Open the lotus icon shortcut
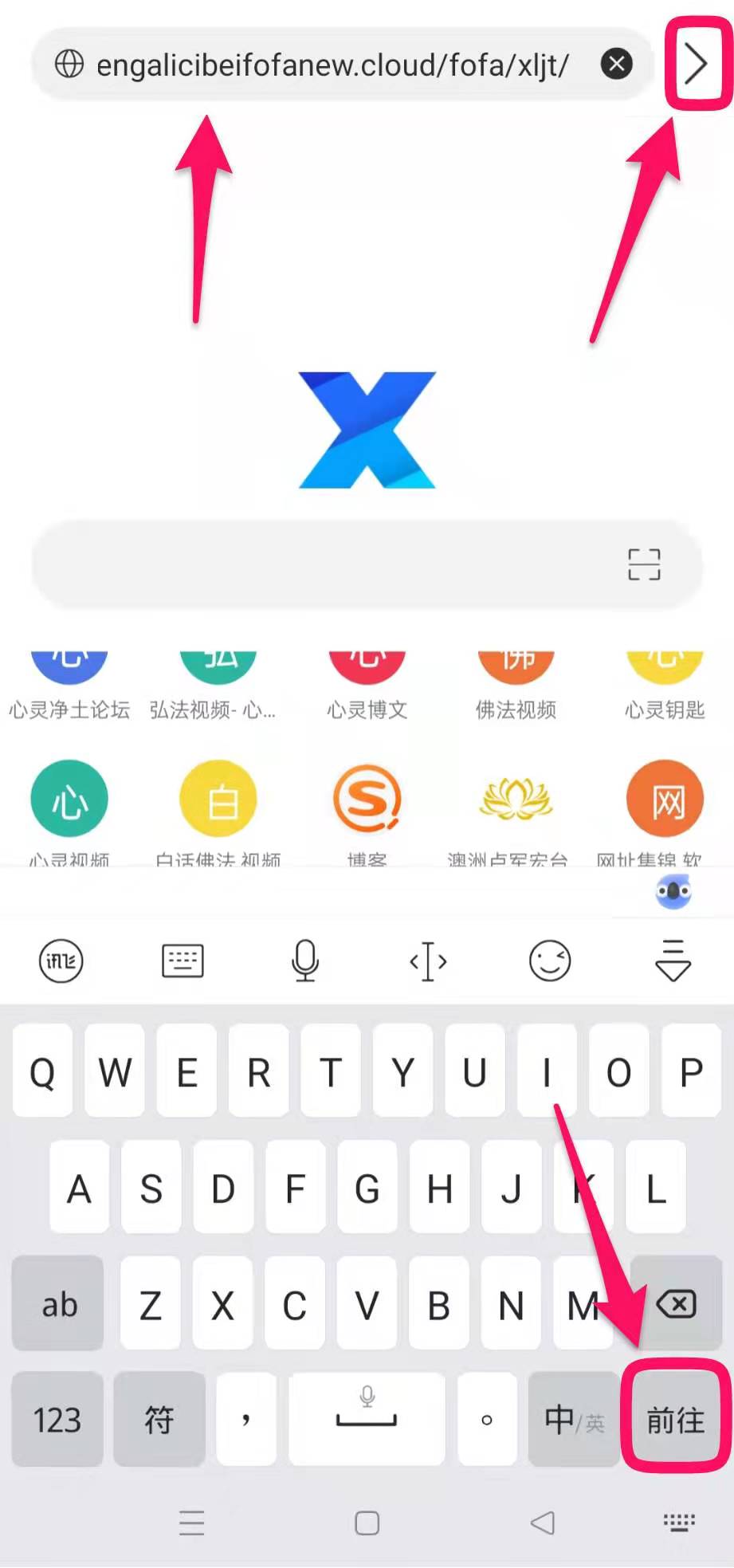The width and height of the screenshot is (734, 1568). (x=516, y=800)
